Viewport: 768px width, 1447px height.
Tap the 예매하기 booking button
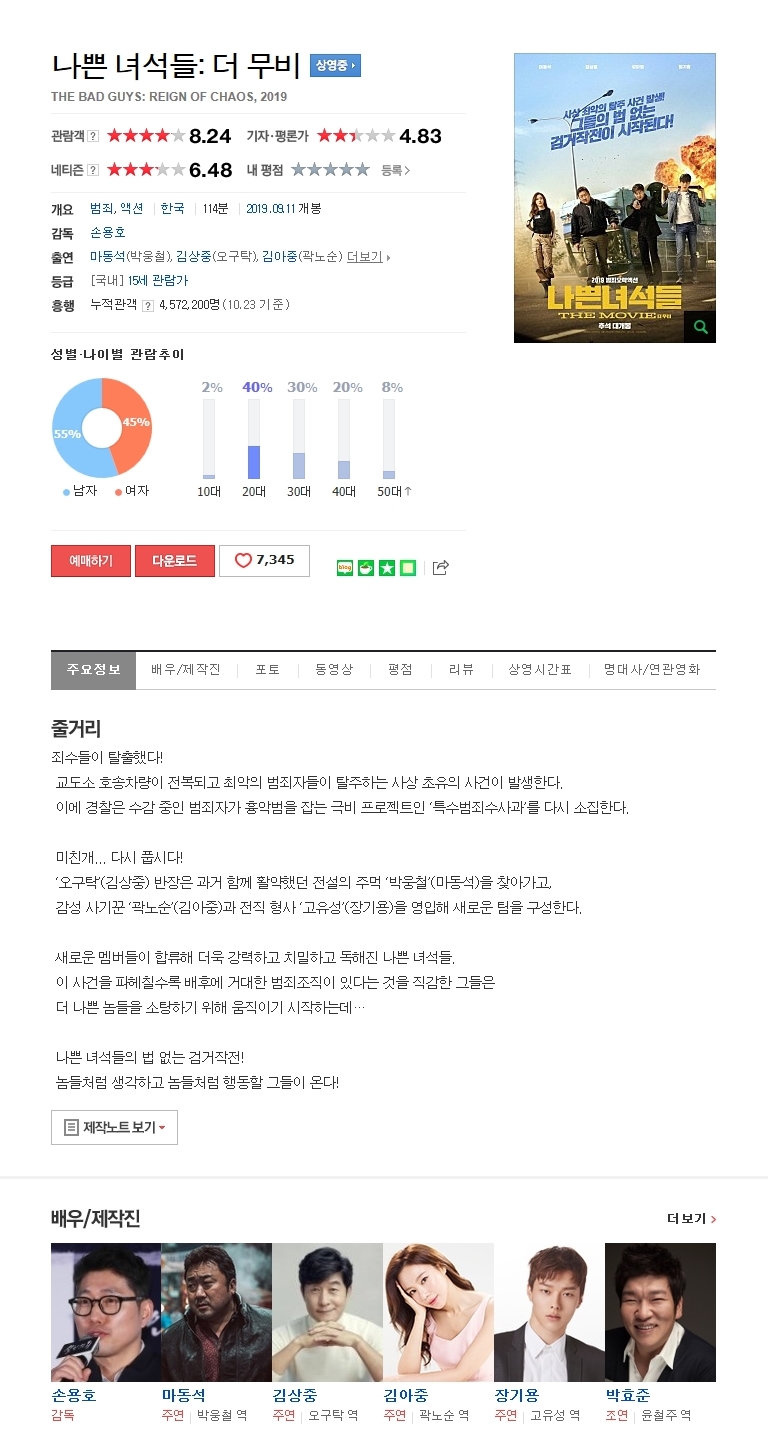[x=91, y=561]
